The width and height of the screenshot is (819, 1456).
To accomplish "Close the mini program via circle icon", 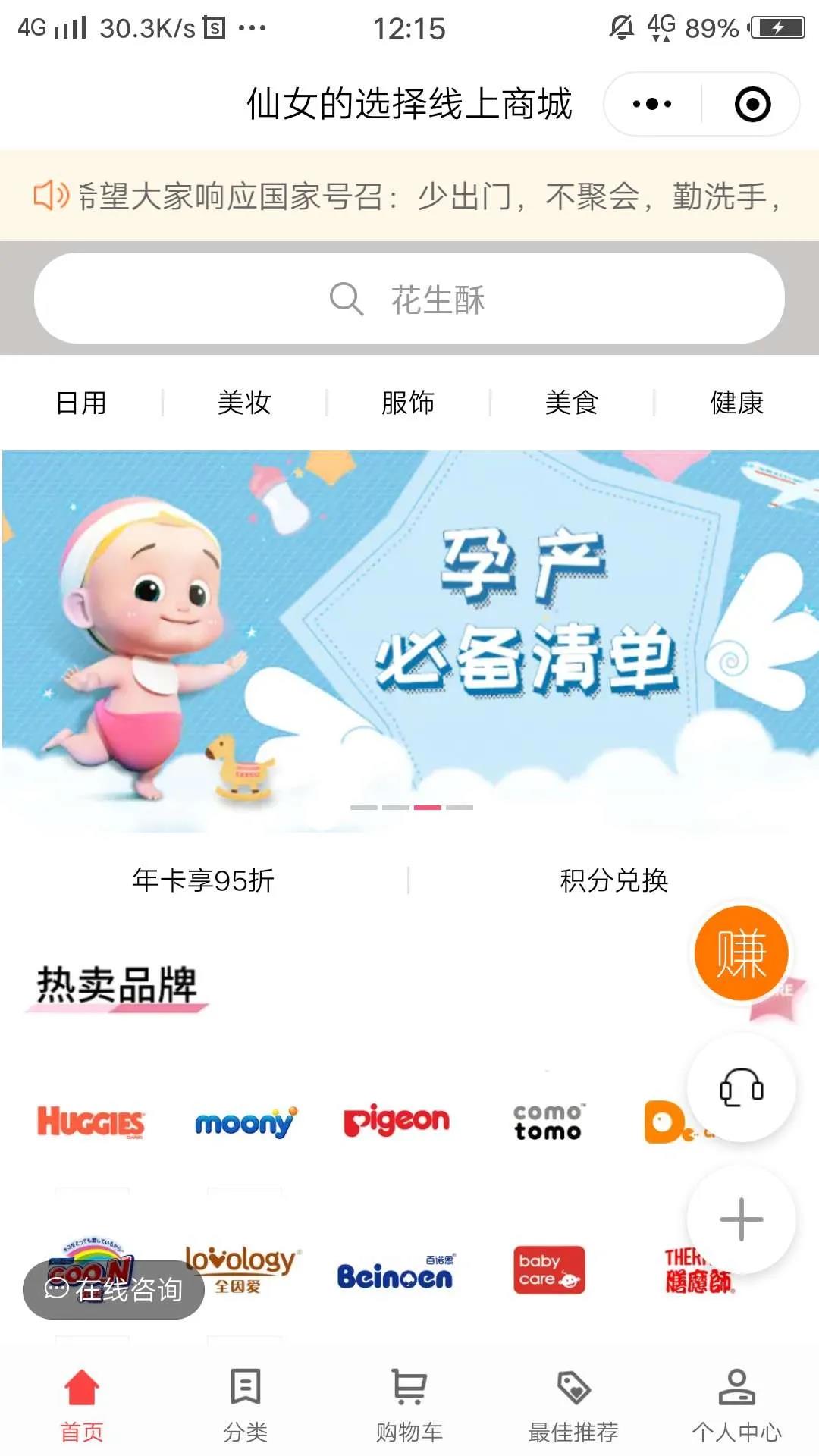I will click(752, 104).
